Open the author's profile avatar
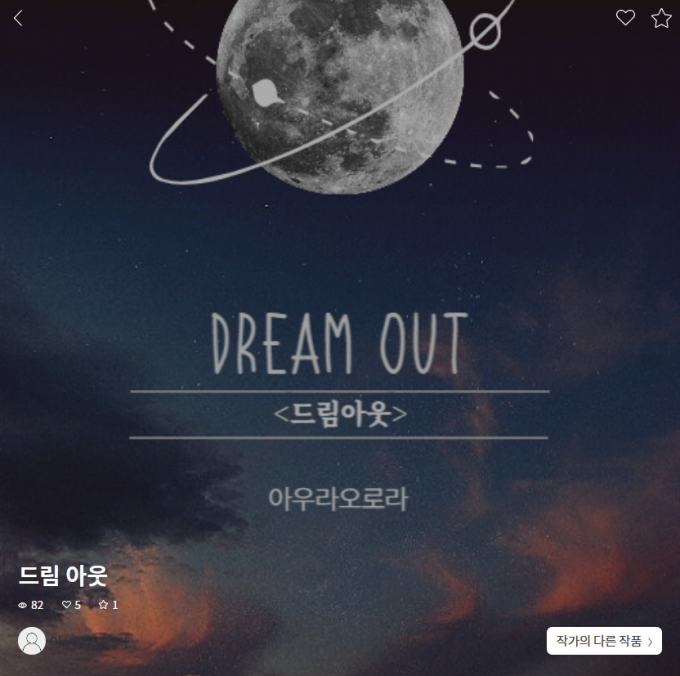 point(32,641)
